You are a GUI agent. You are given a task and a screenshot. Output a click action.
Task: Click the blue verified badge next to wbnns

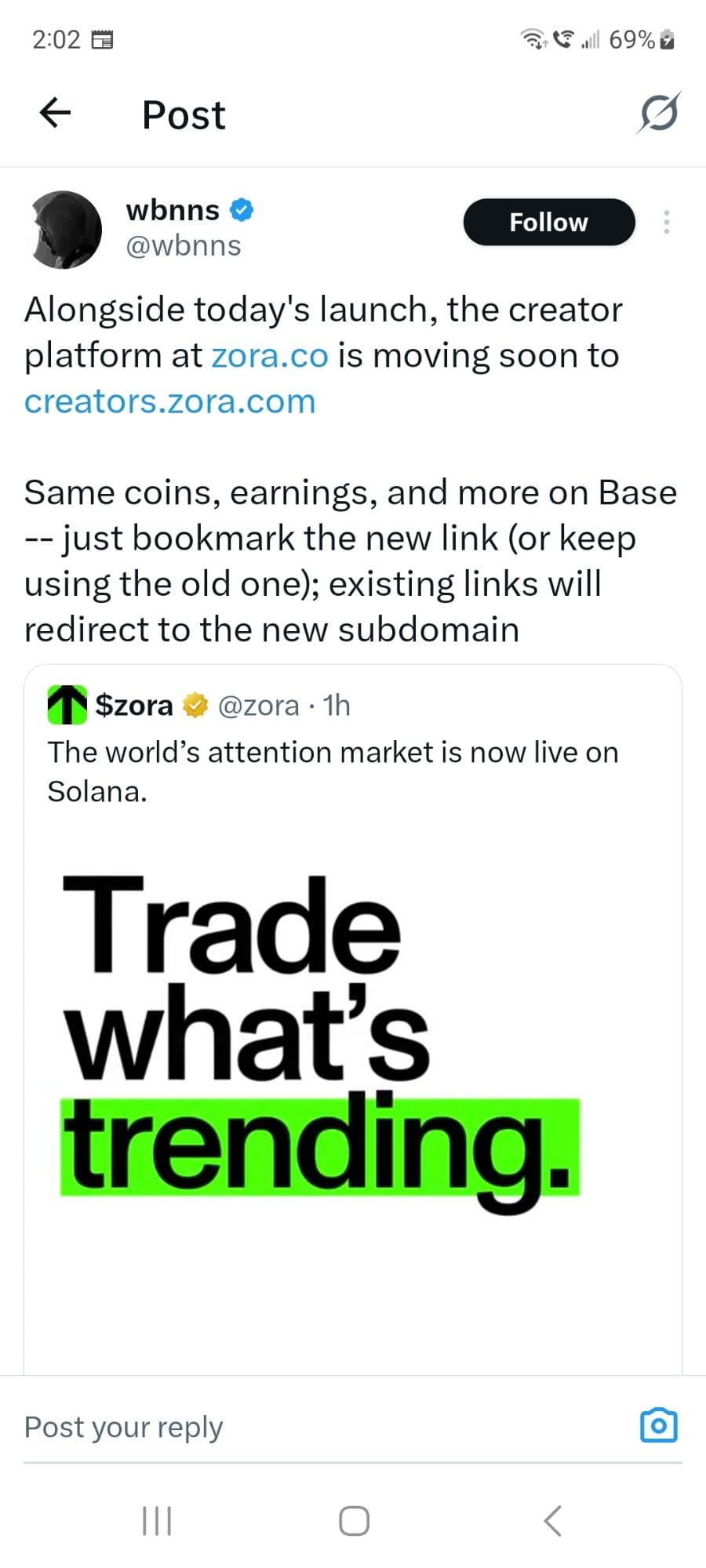click(x=241, y=209)
